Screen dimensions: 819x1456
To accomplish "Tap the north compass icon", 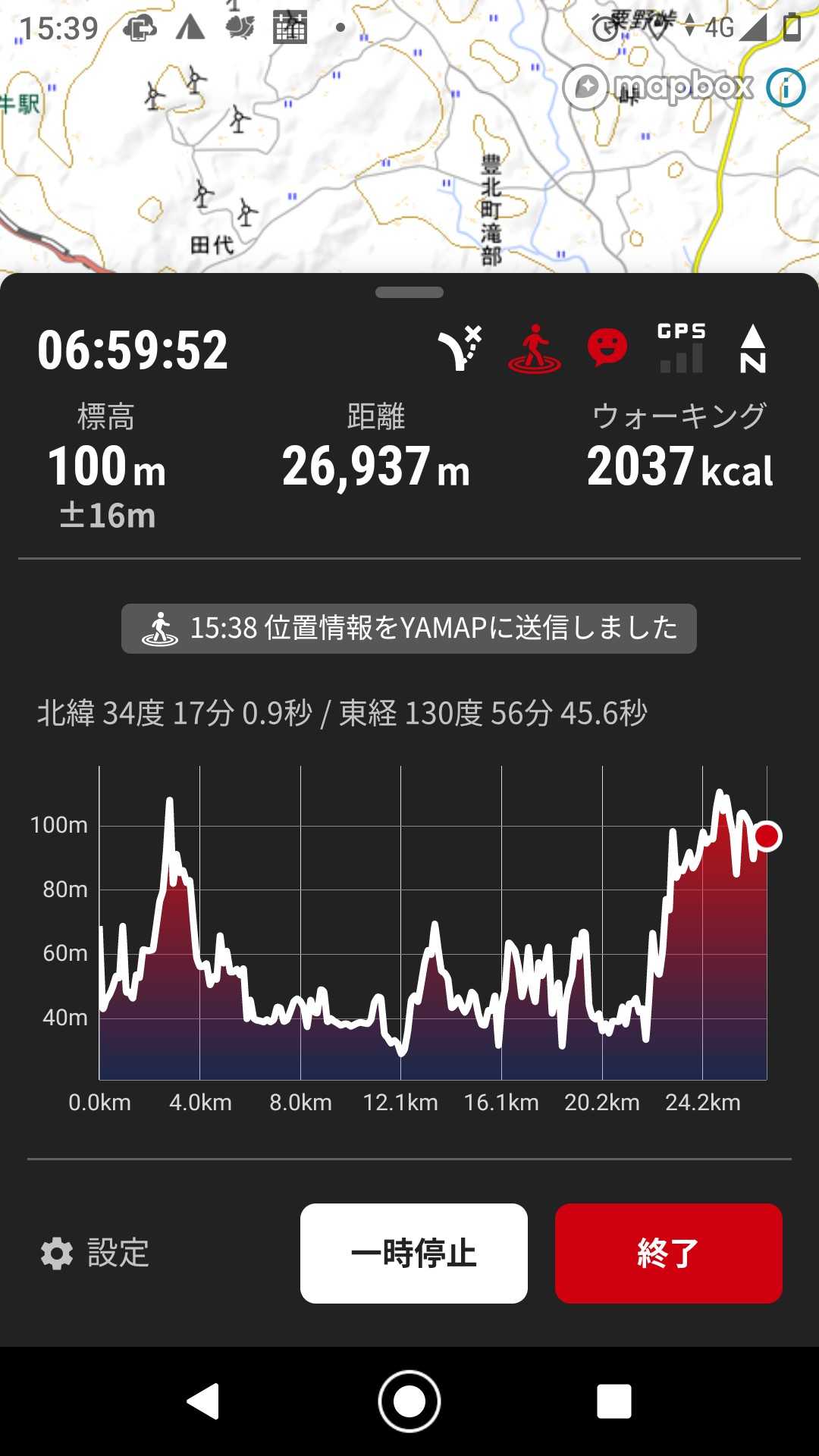I will tap(752, 349).
